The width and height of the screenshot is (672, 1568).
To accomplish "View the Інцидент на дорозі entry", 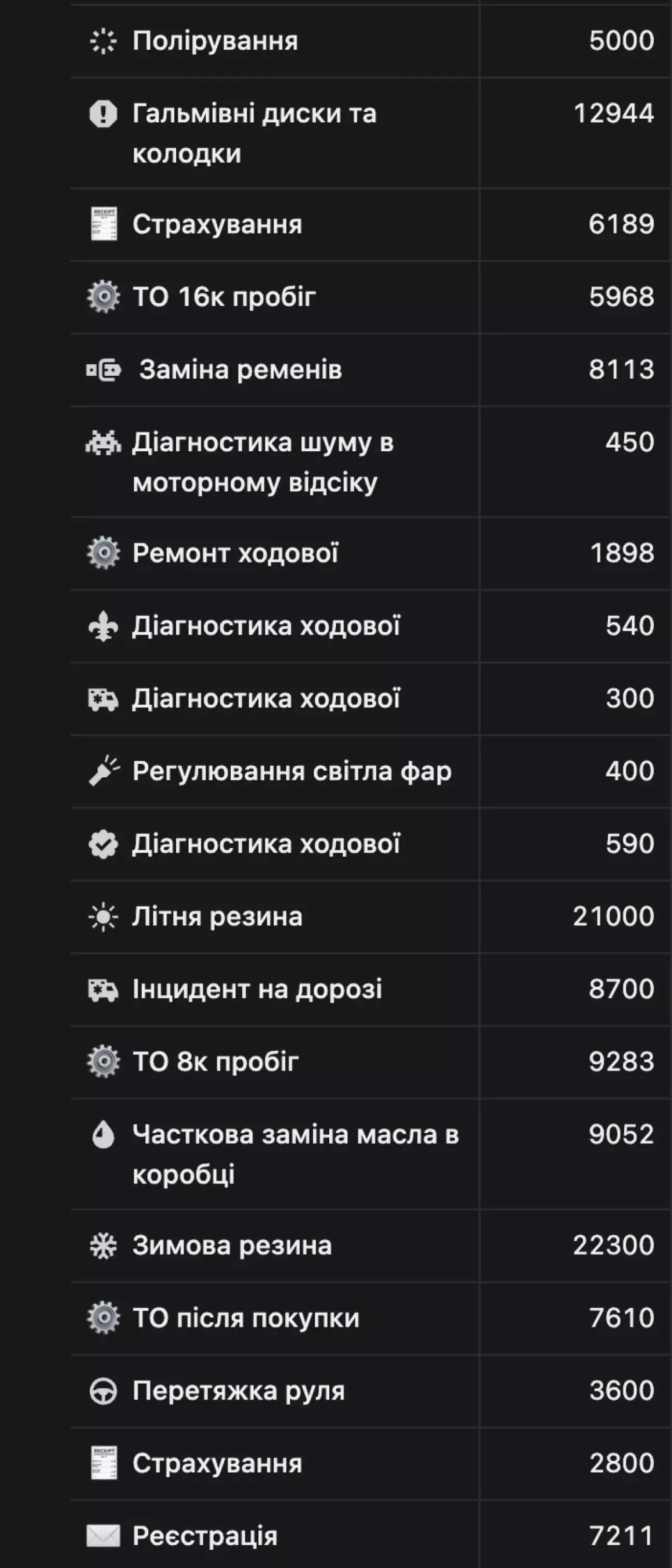I will click(x=257, y=990).
